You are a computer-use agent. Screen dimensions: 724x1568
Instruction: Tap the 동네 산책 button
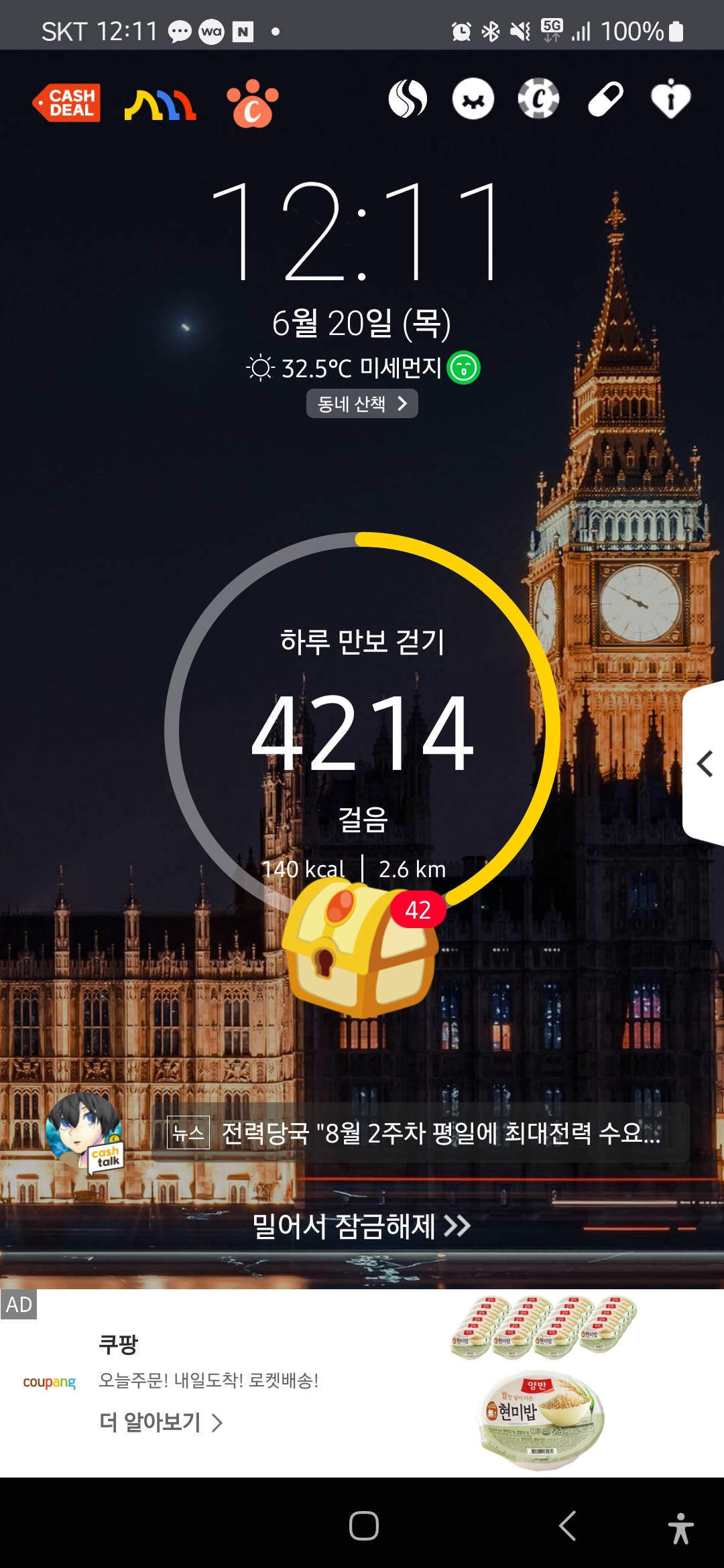click(x=362, y=403)
